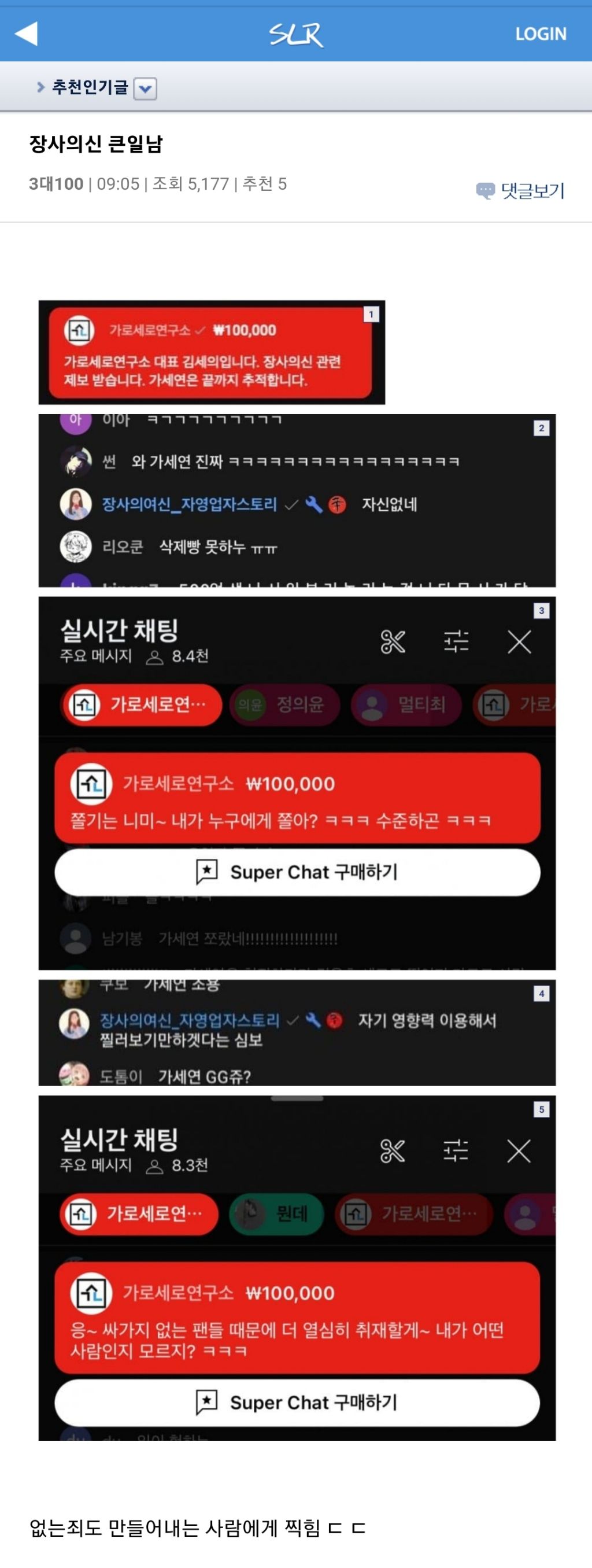The height and width of the screenshot is (1568, 592).
Task: Open the SLR logo home link
Action: (295, 34)
